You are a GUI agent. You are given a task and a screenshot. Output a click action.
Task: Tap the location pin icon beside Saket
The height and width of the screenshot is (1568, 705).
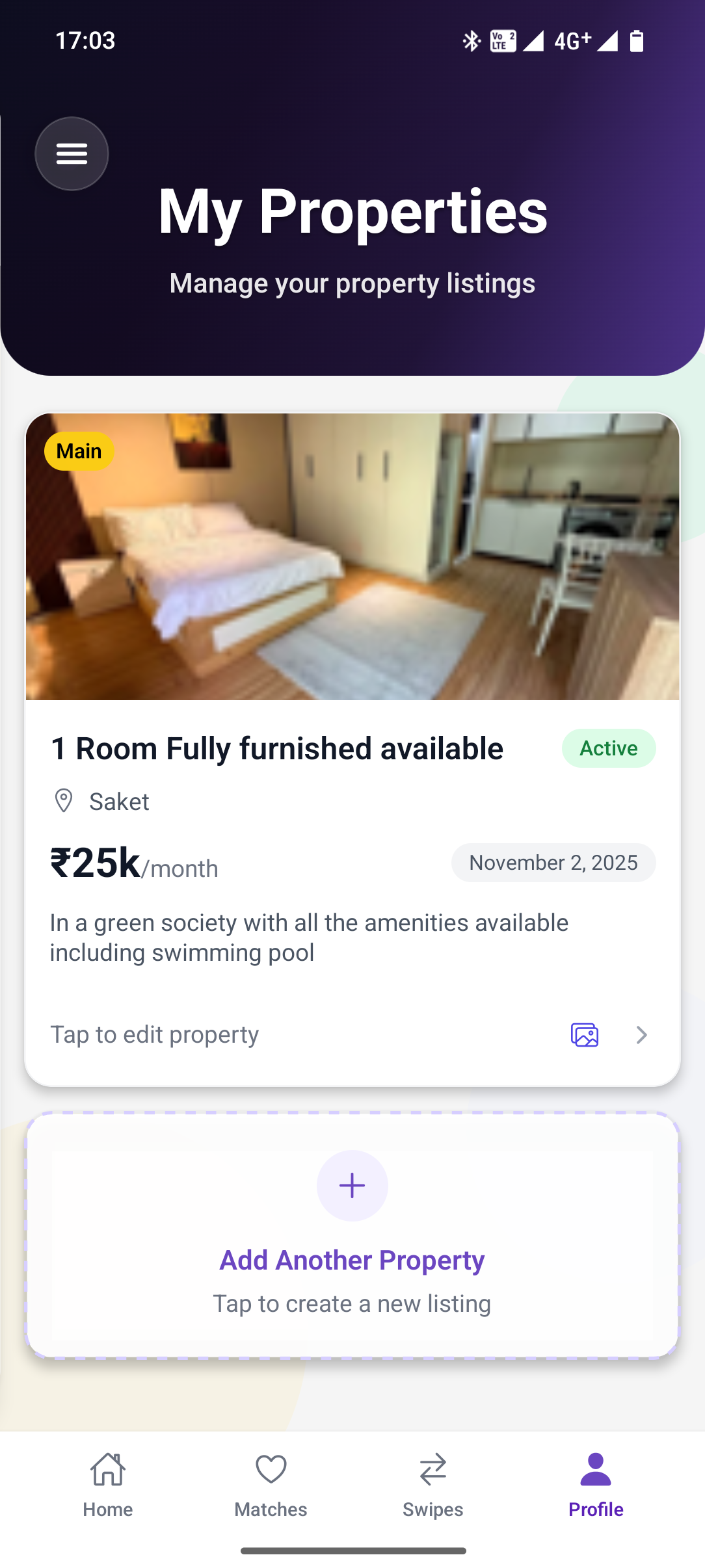[x=63, y=801]
